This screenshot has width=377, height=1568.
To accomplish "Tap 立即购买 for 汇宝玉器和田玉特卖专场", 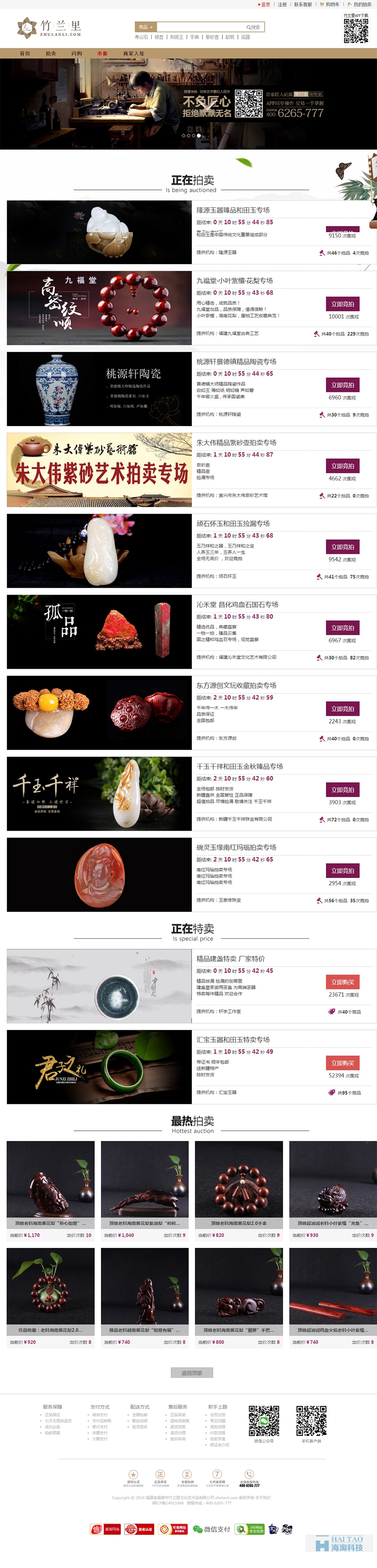I will pyautogui.click(x=342, y=1063).
